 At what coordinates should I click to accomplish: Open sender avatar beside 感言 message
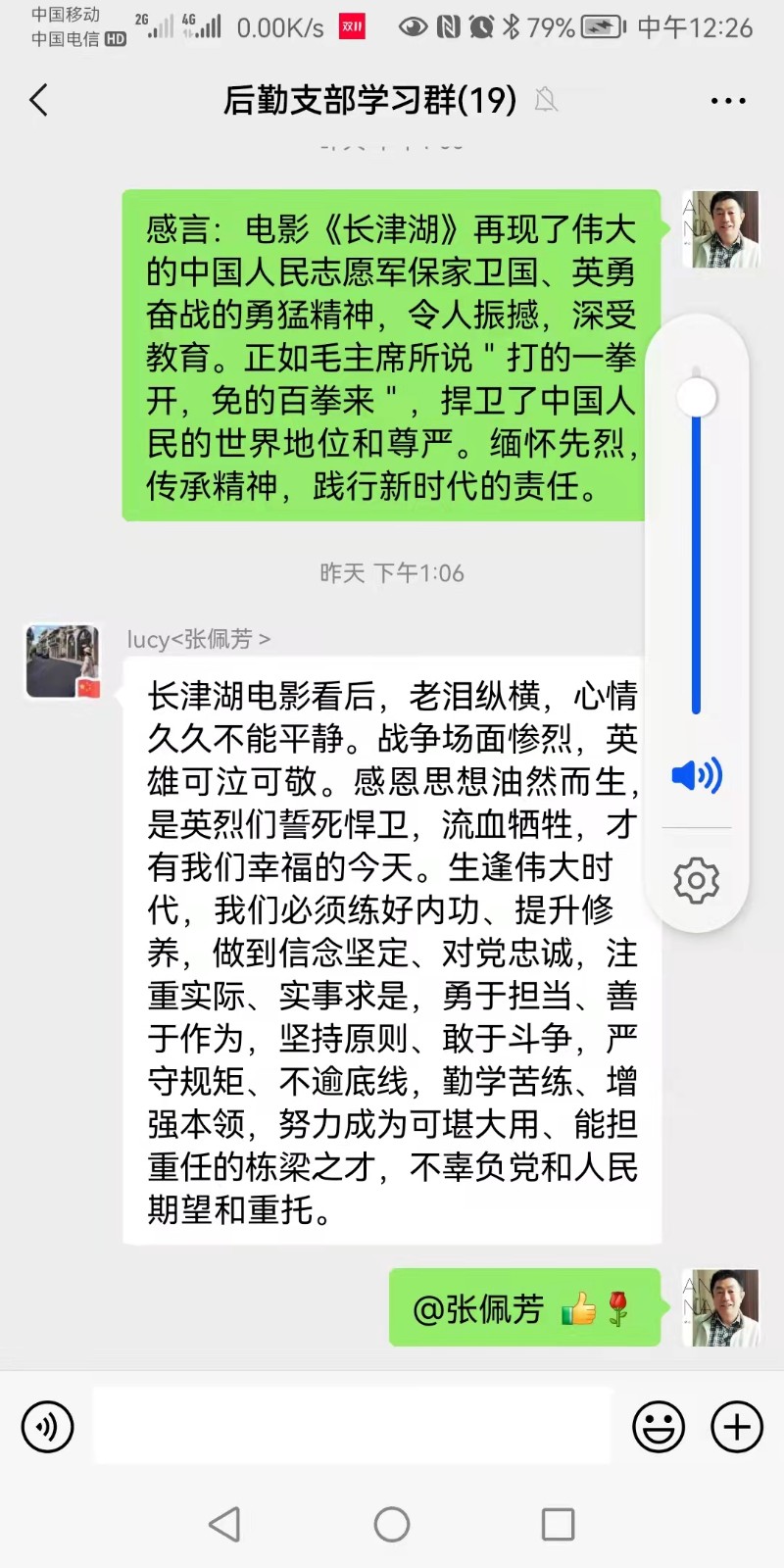(720, 229)
